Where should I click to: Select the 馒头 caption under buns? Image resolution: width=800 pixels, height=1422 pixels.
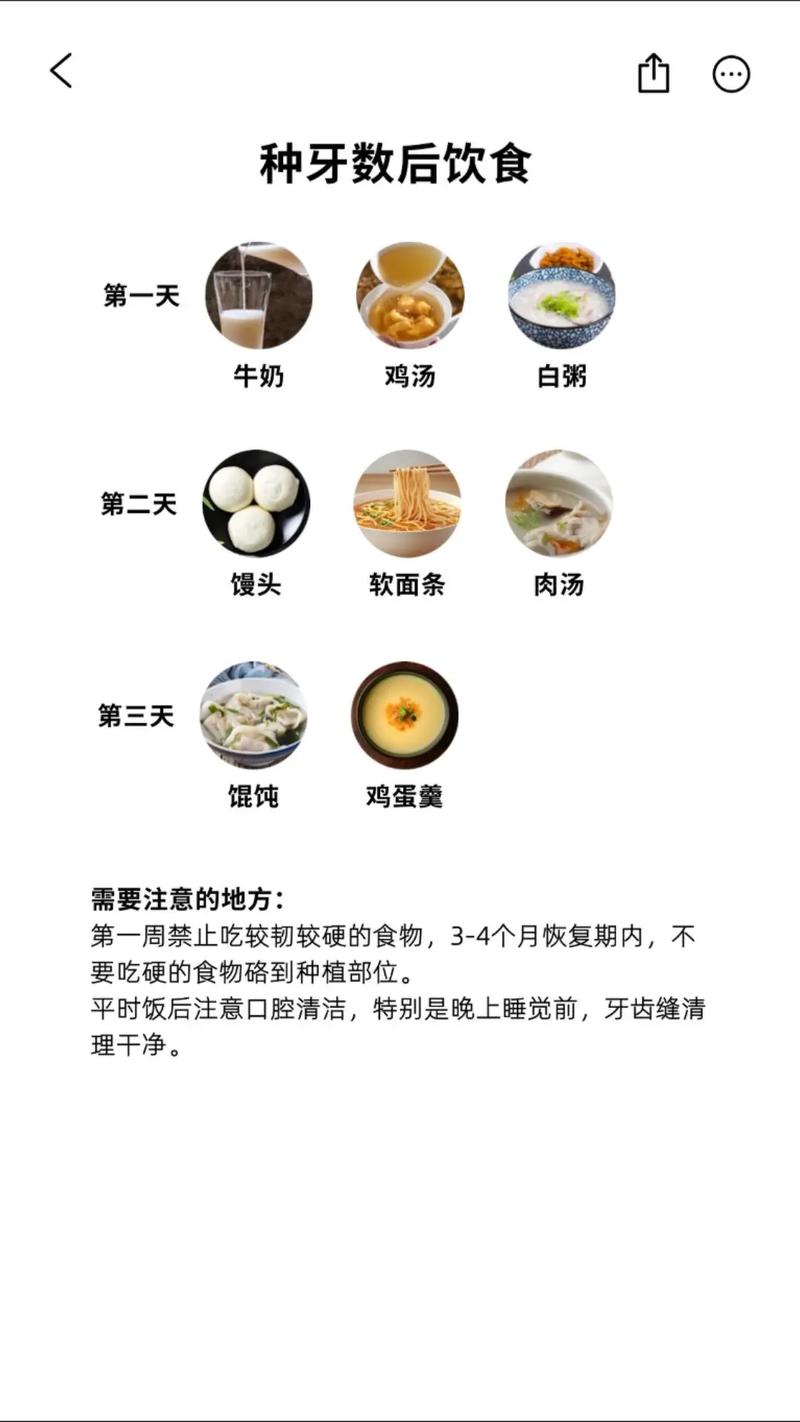[x=255, y=587]
